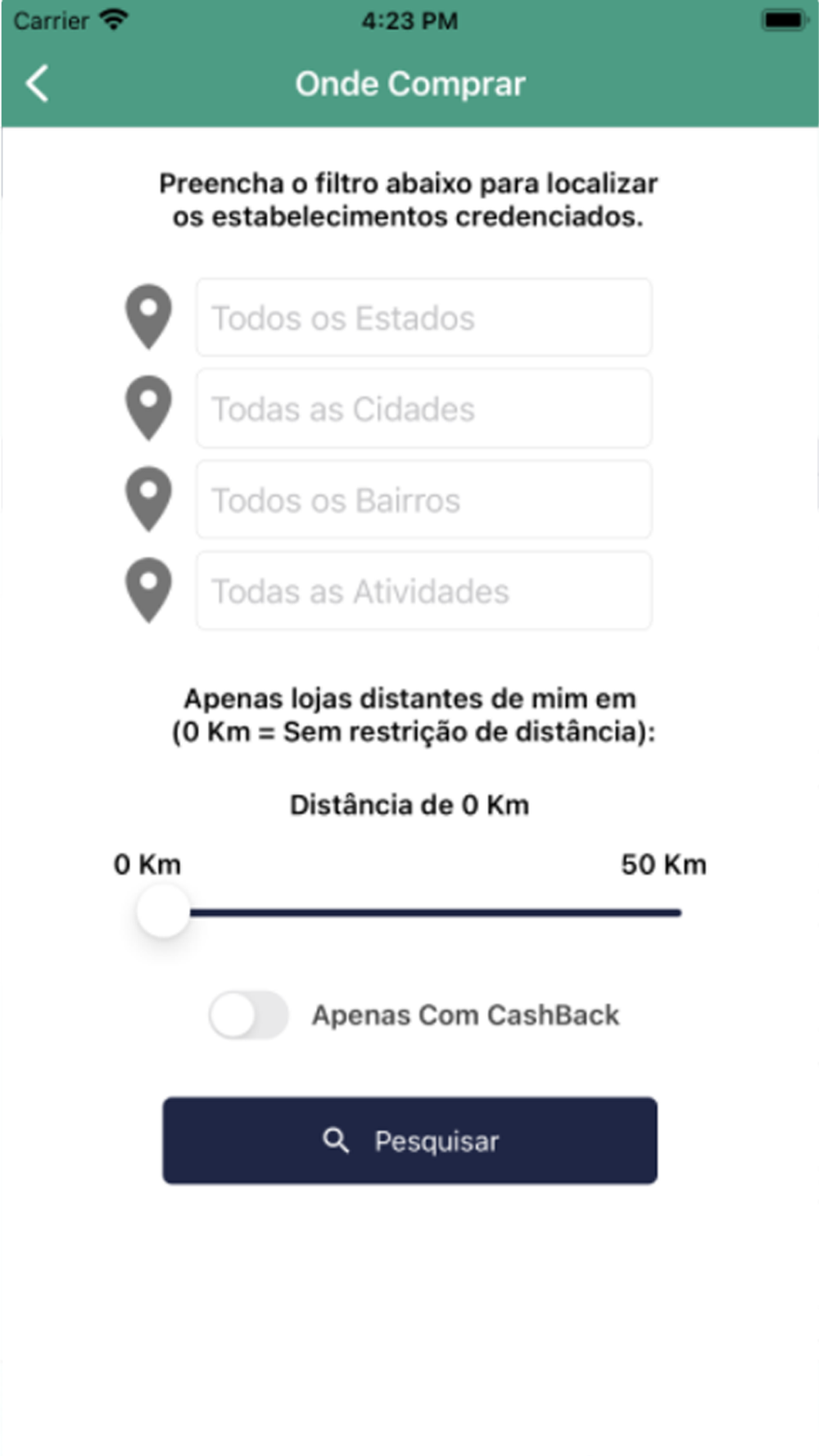Choose the Todos os Bairros field

pos(423,500)
